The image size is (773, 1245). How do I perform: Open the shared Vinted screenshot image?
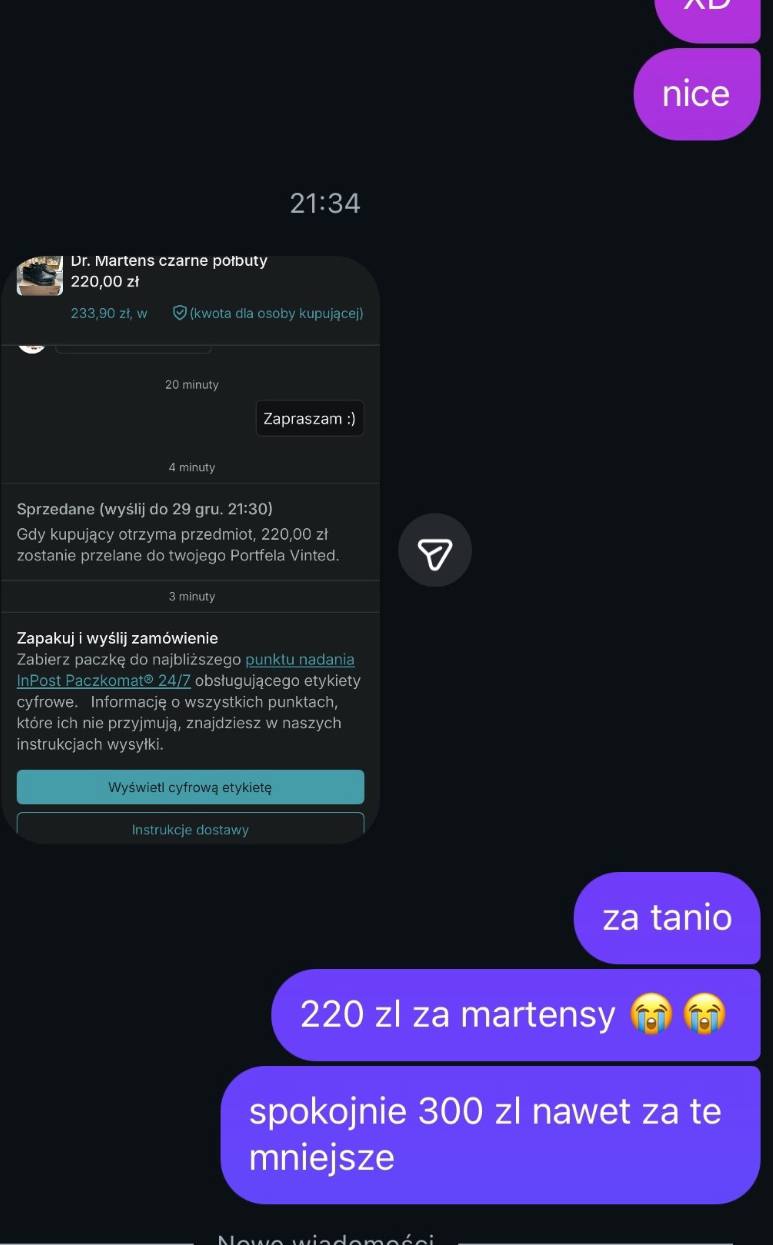pyautogui.click(x=190, y=550)
